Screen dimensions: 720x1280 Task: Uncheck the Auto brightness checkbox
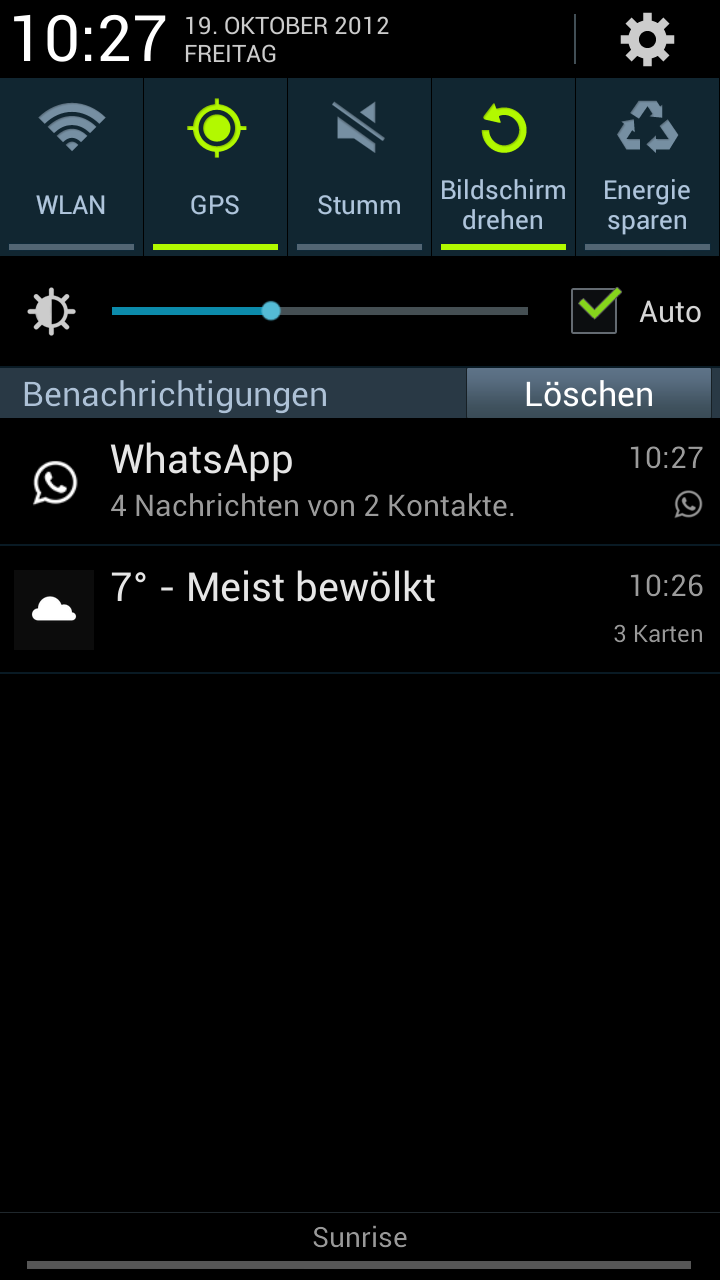point(595,311)
